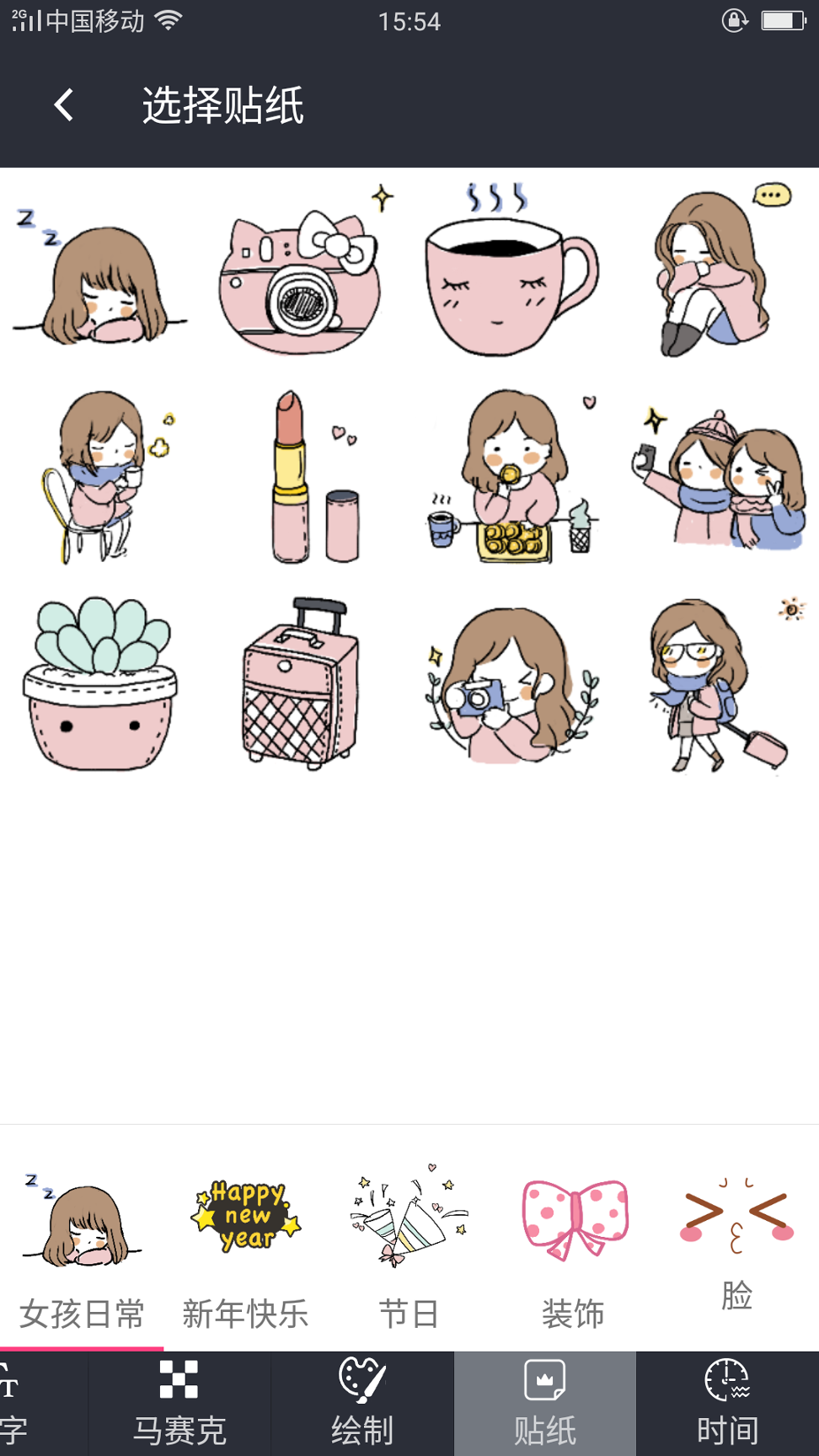Viewport: 819px width, 1456px height.
Task: Open the 马赛克 mosaic tool
Action: pyautogui.click(x=179, y=1404)
